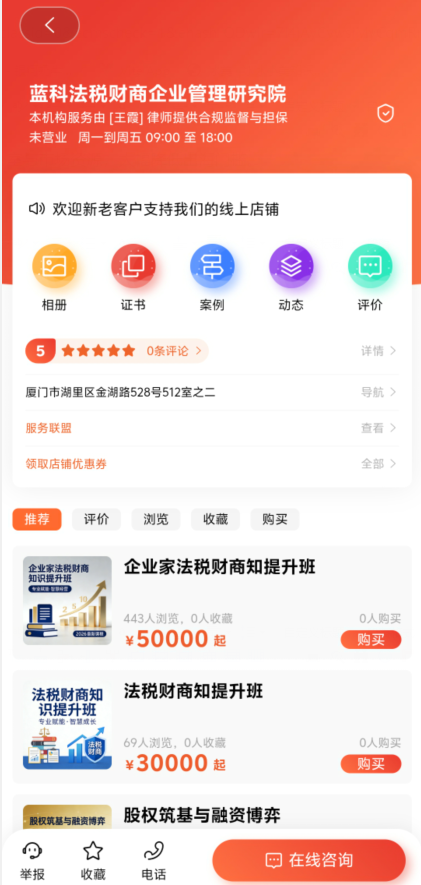View the 案例 cases section
This screenshot has height=885, width=421.
pos(212,278)
